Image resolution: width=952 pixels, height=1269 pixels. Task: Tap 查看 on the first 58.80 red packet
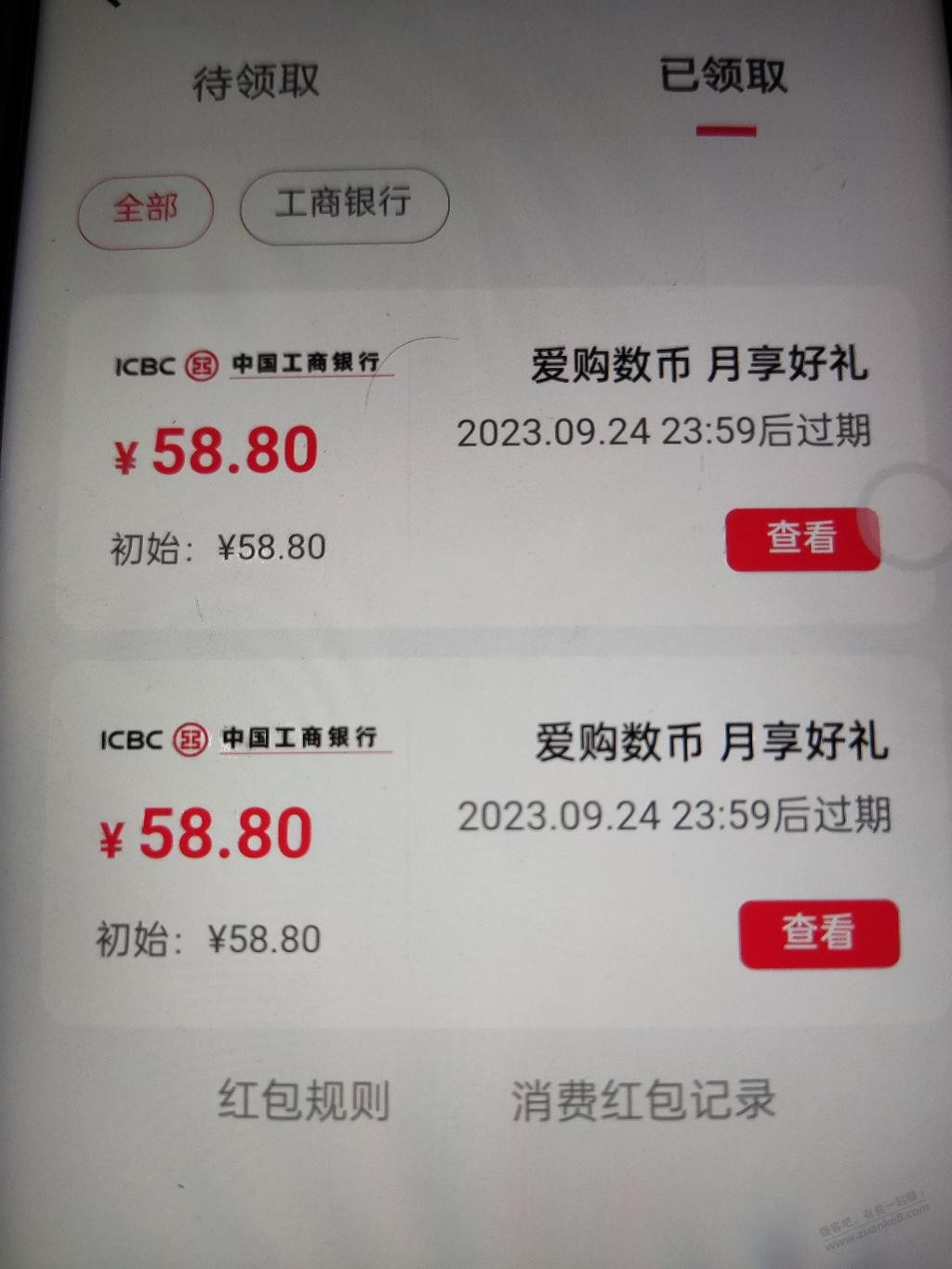(801, 538)
